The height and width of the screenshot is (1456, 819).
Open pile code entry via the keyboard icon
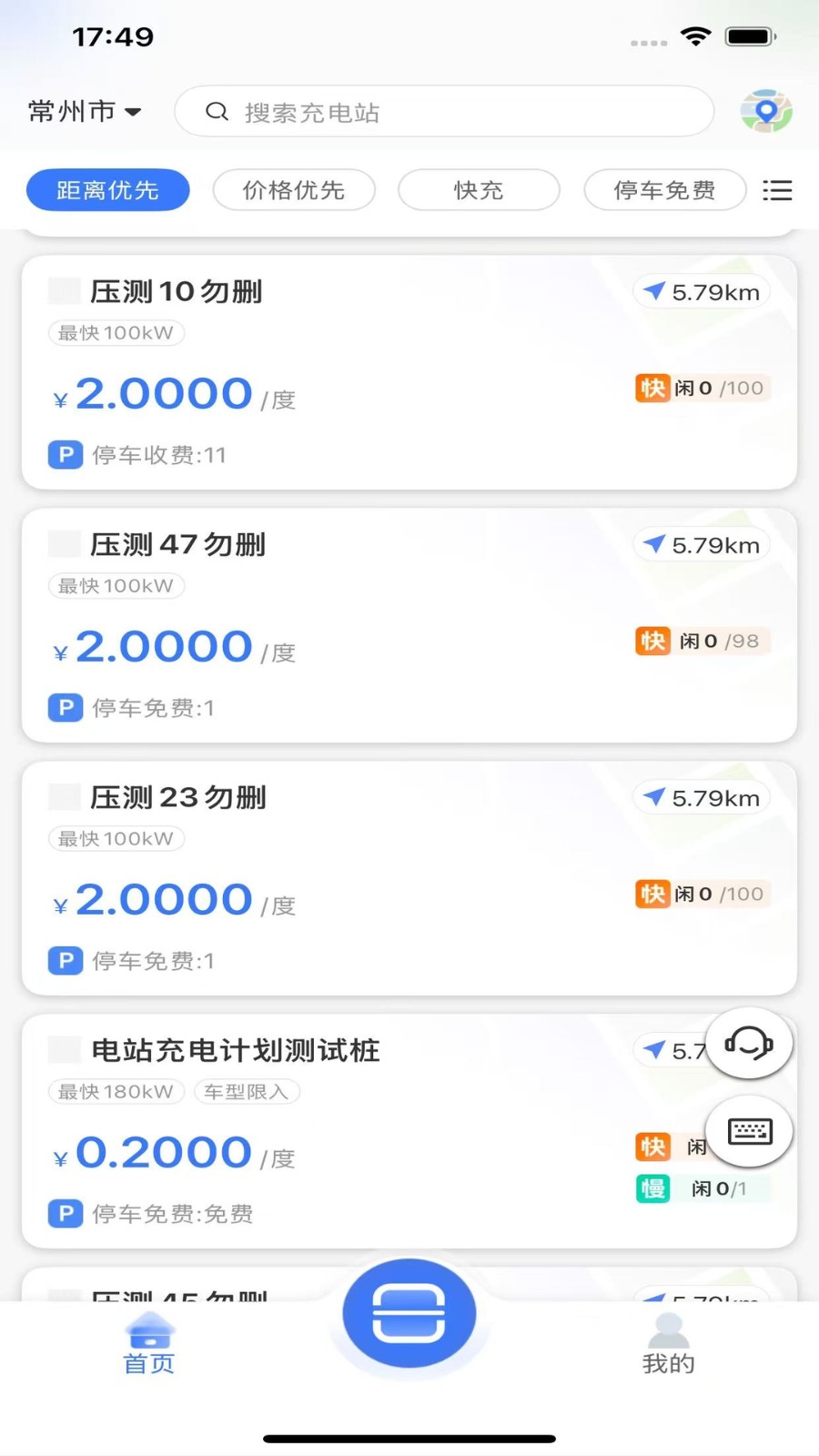pyautogui.click(x=748, y=1131)
